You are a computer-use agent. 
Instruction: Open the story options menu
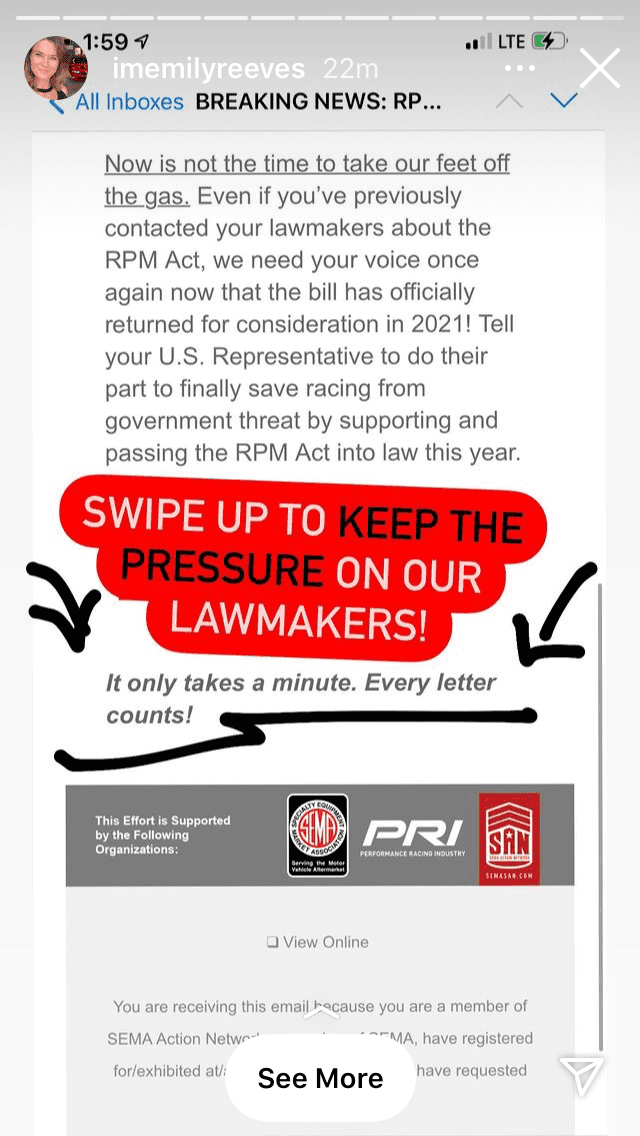(x=519, y=69)
